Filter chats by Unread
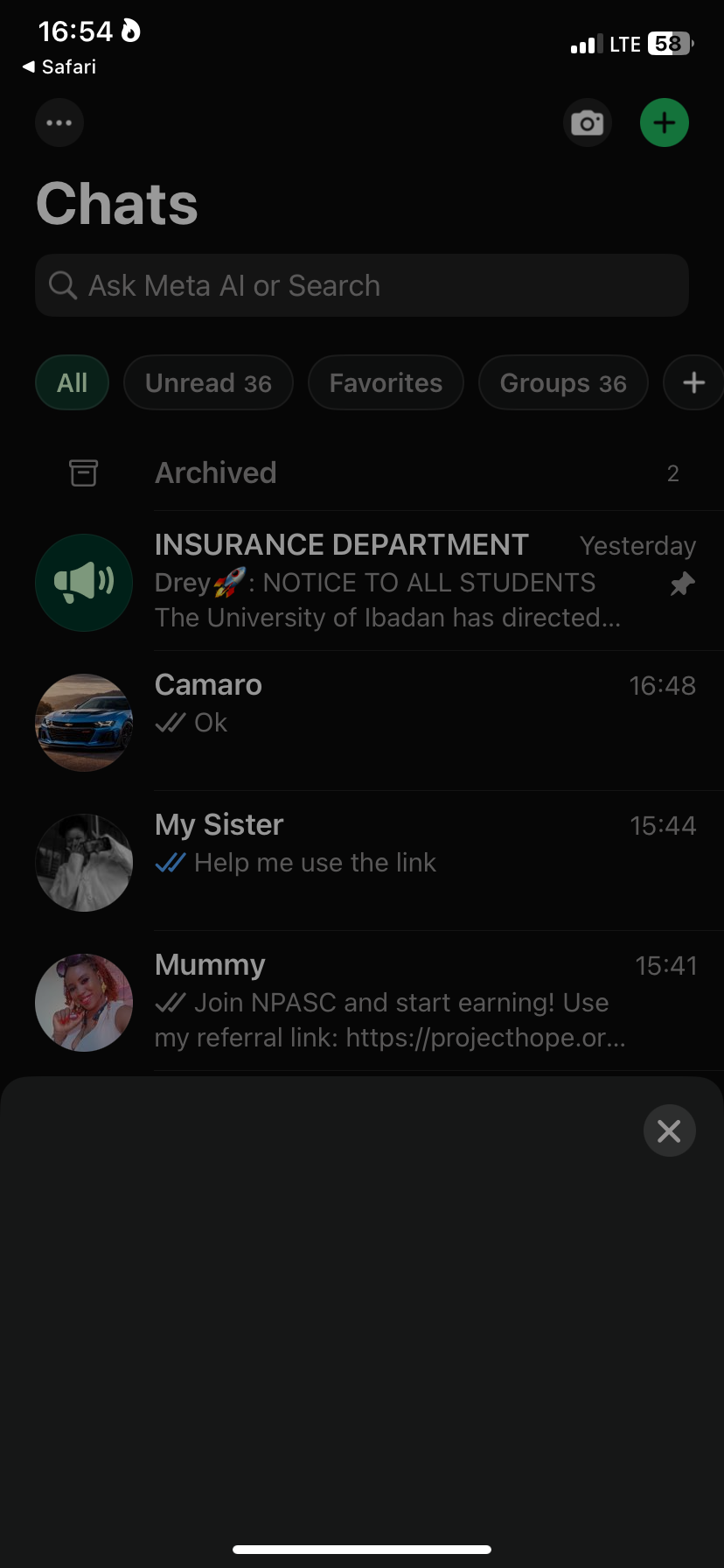The image size is (724, 1568). click(208, 382)
